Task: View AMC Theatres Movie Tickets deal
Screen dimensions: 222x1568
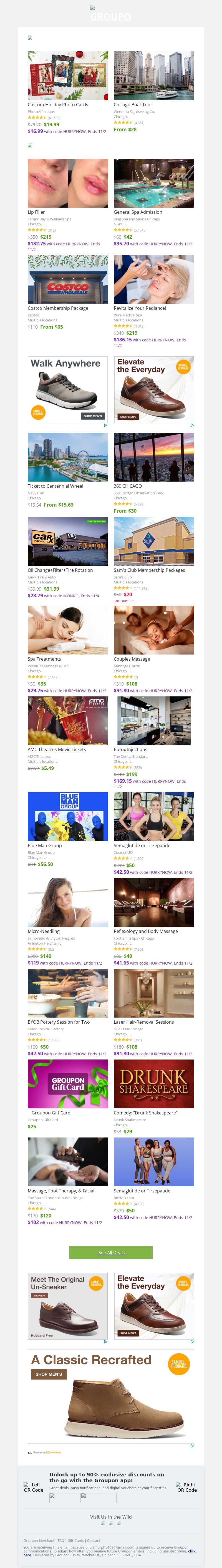Action: coord(67,721)
